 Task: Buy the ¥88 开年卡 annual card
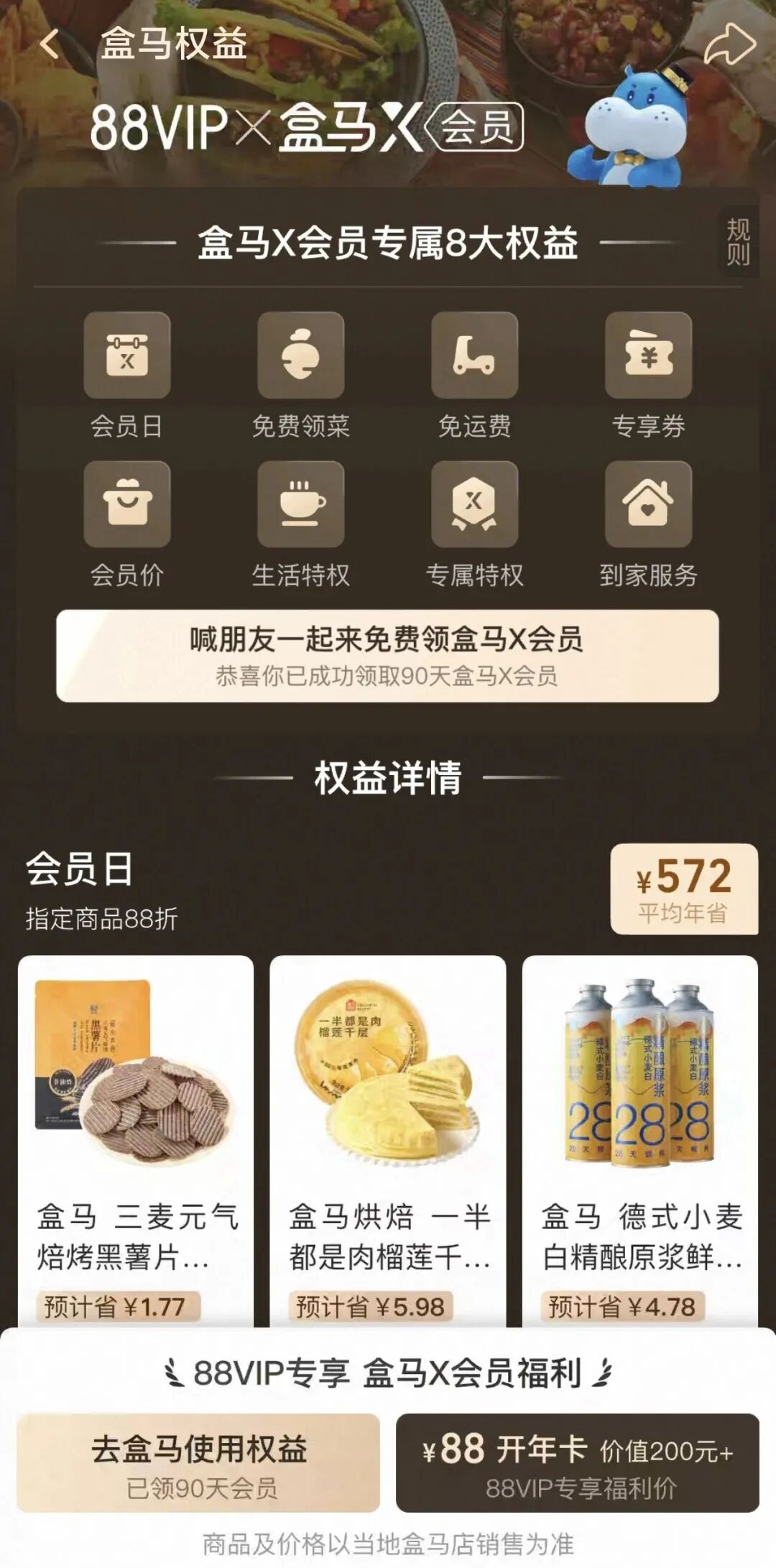[x=577, y=1463]
